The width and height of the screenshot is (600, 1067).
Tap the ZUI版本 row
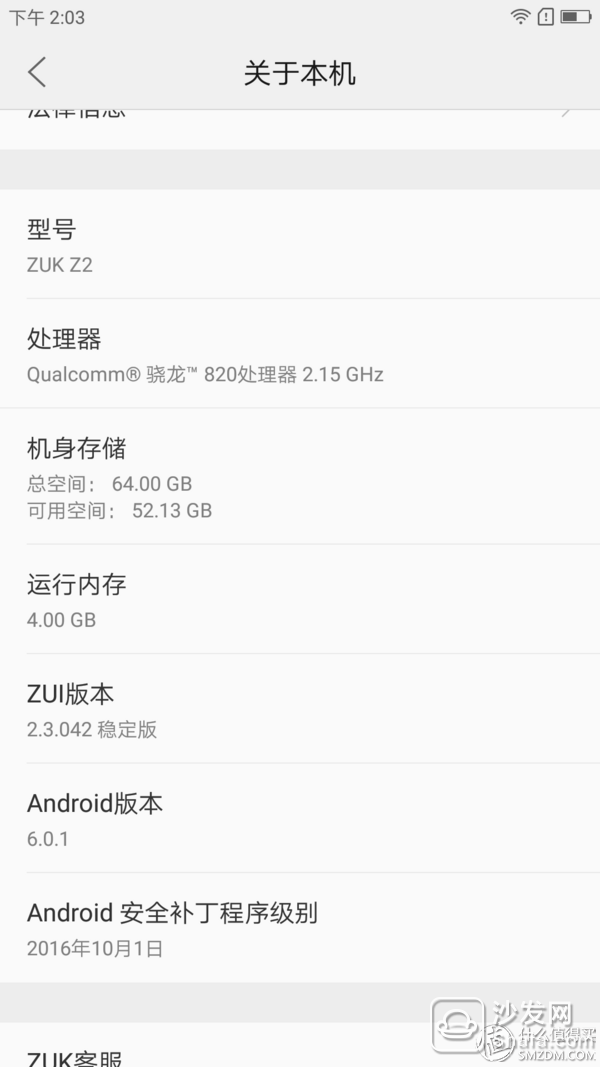coord(300,709)
